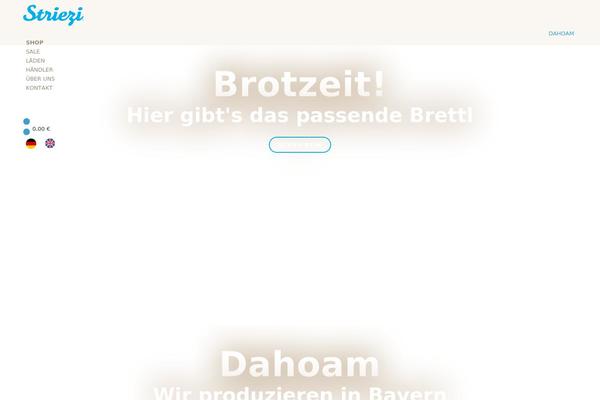
Task: Go to the SALE page
Action: click(33, 51)
